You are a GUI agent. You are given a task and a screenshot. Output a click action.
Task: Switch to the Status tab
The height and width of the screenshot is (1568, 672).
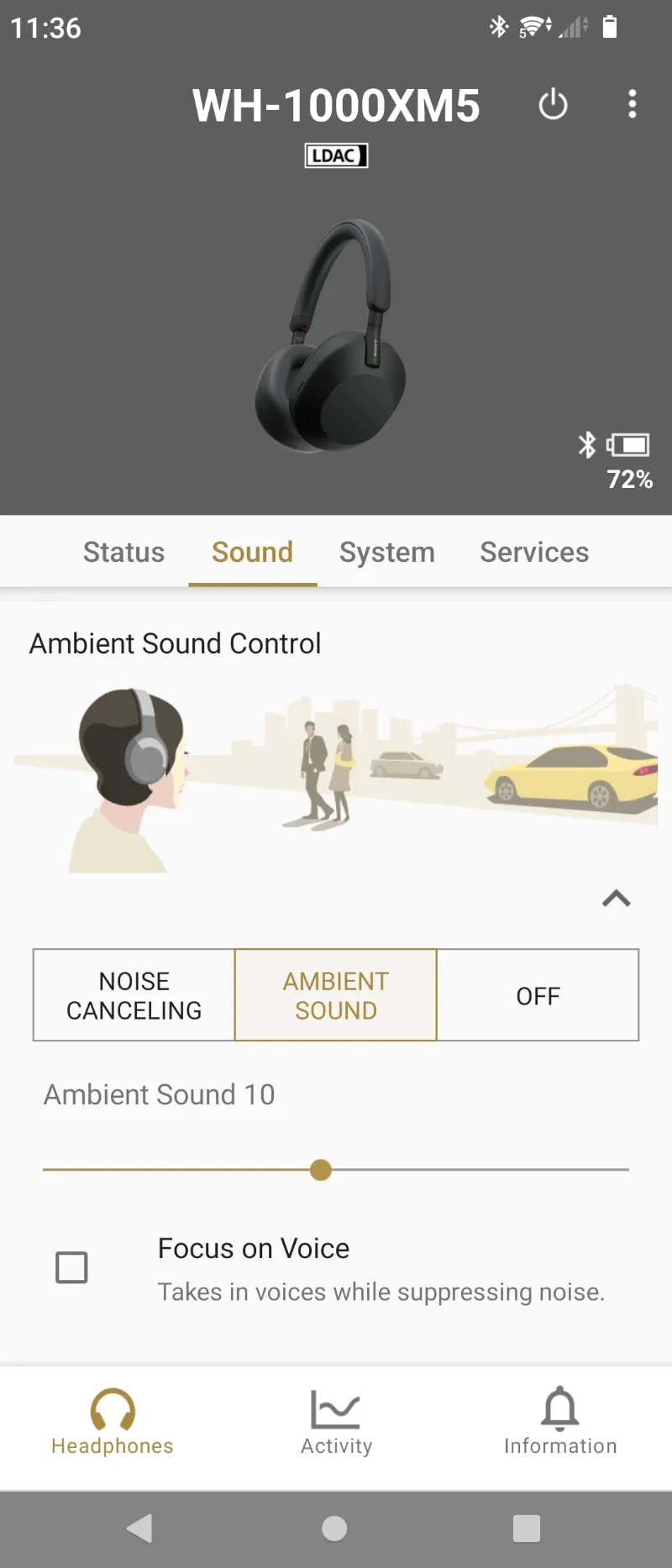[x=123, y=552]
